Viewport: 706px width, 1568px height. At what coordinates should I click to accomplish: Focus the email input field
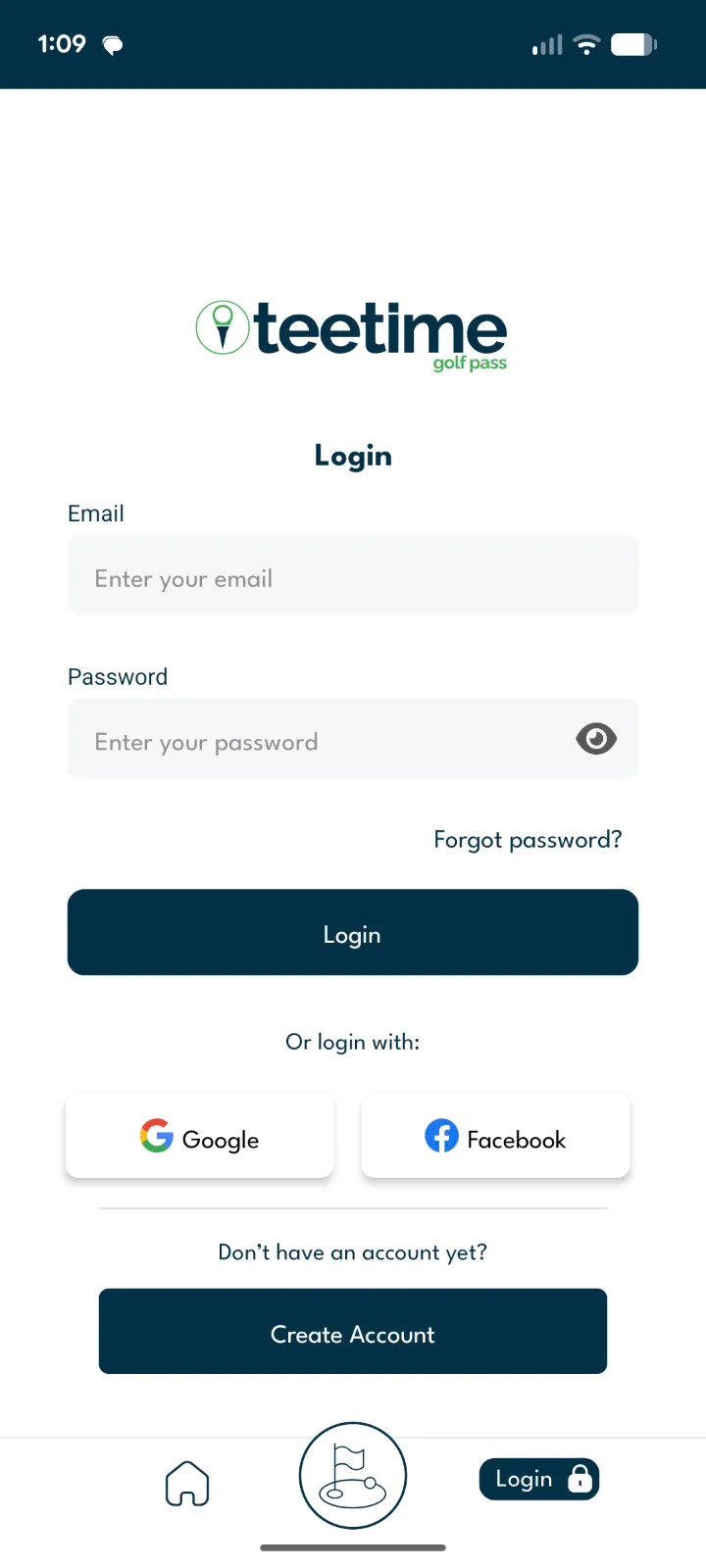(x=353, y=576)
